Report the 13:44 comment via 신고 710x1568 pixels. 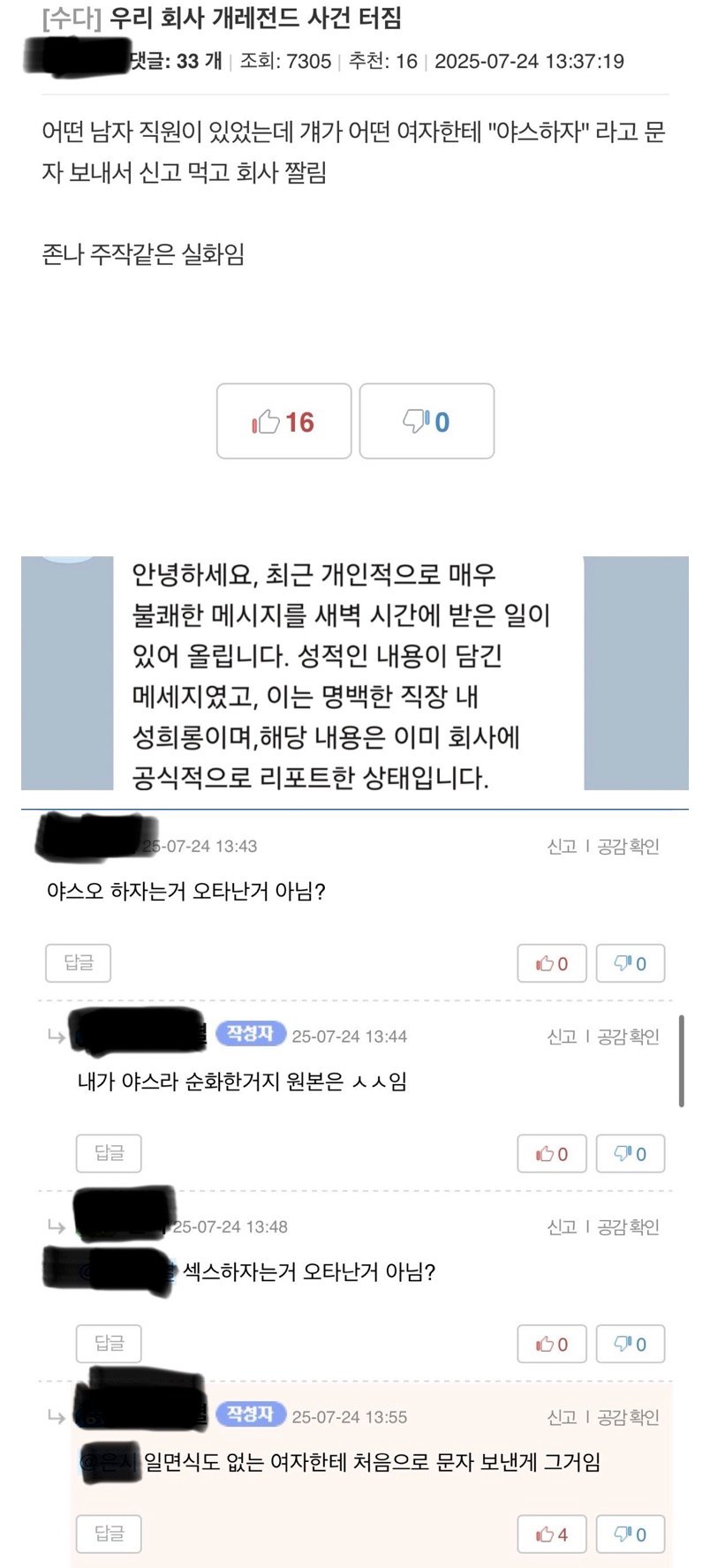[x=562, y=1037]
